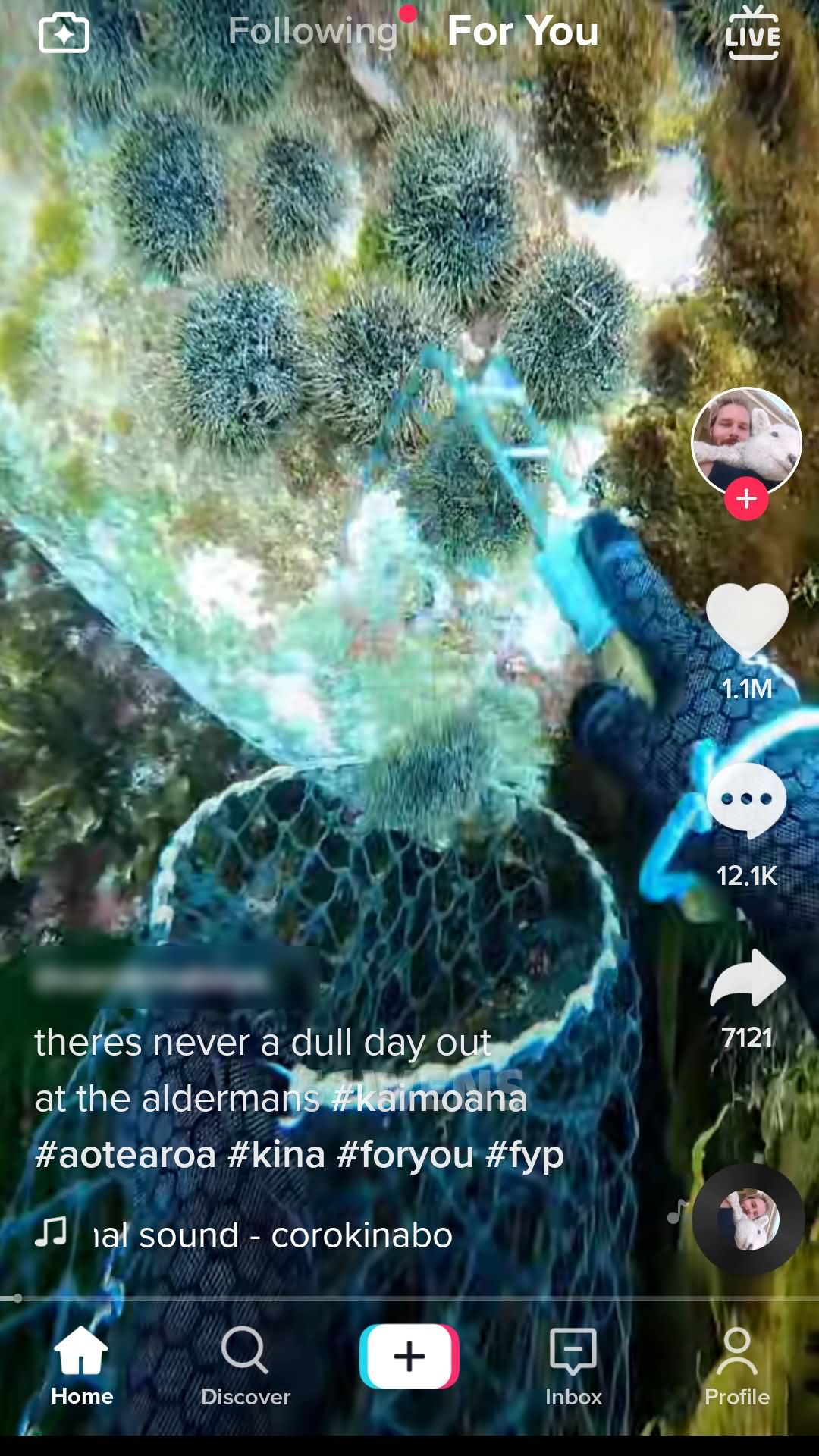Open the creator's profile picture
Screen dimensions: 819x1456
pyautogui.click(x=747, y=443)
